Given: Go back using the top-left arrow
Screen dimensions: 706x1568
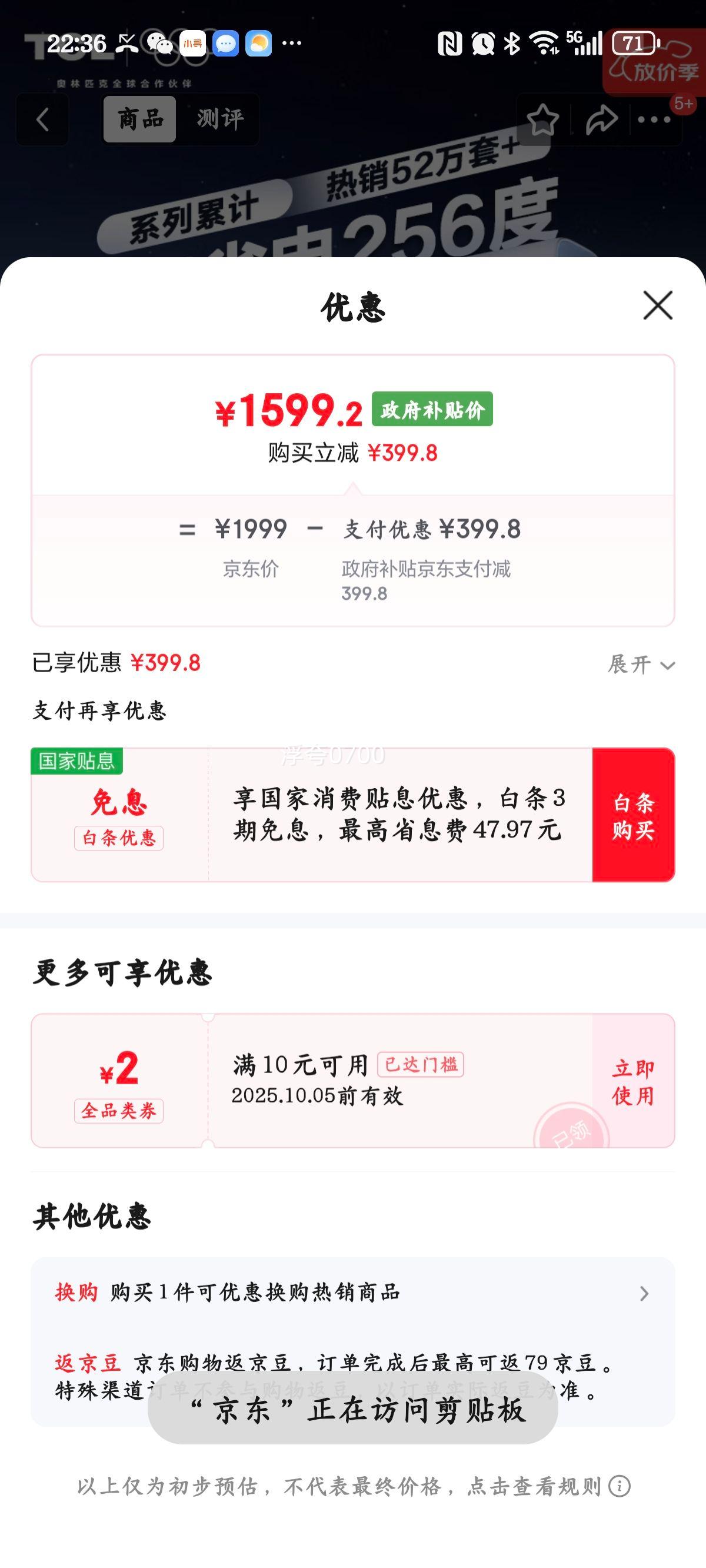Looking at the screenshot, I should [x=42, y=119].
